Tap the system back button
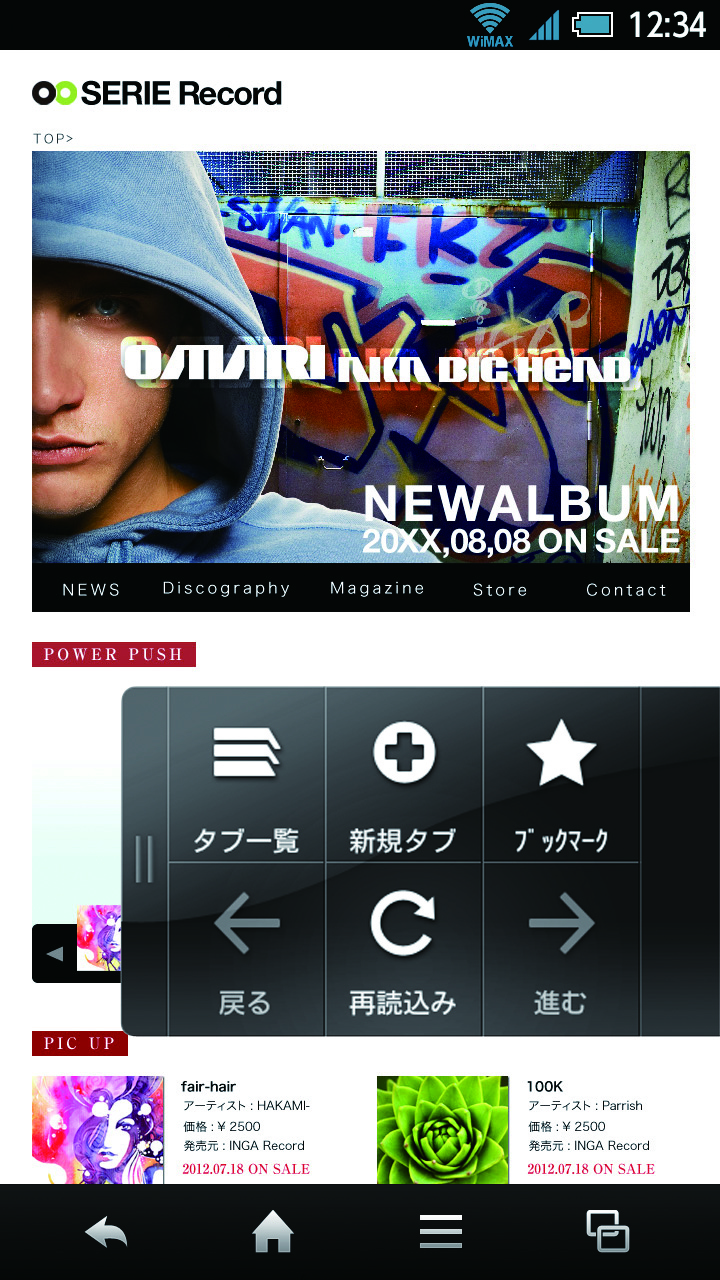720x1280 pixels. pos(107,1232)
